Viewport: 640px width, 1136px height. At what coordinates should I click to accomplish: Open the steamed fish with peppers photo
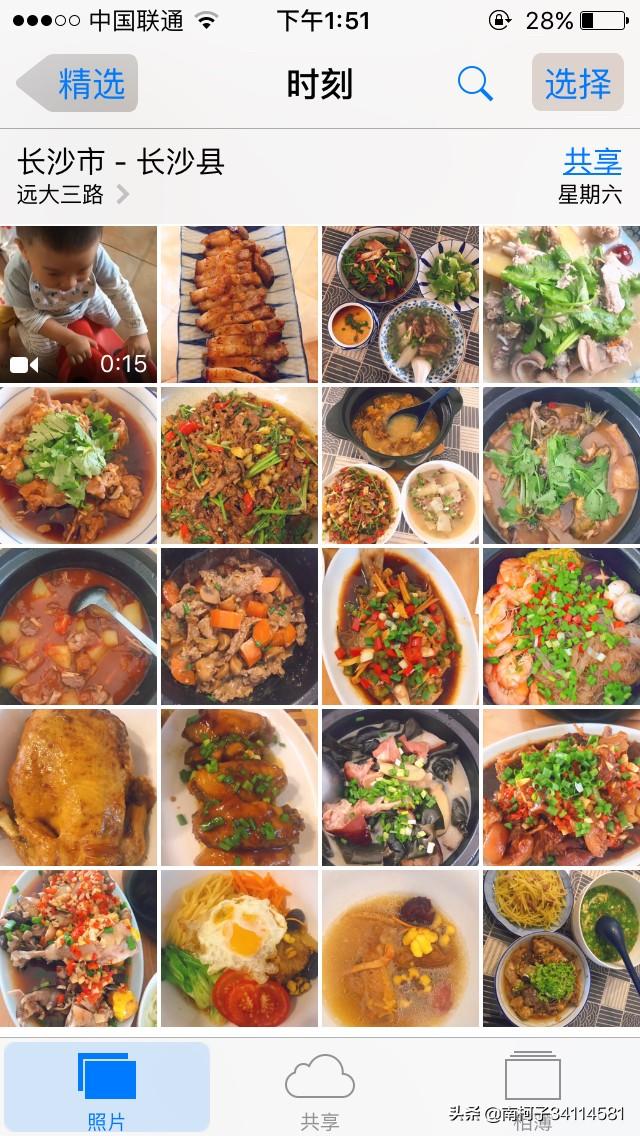400,626
